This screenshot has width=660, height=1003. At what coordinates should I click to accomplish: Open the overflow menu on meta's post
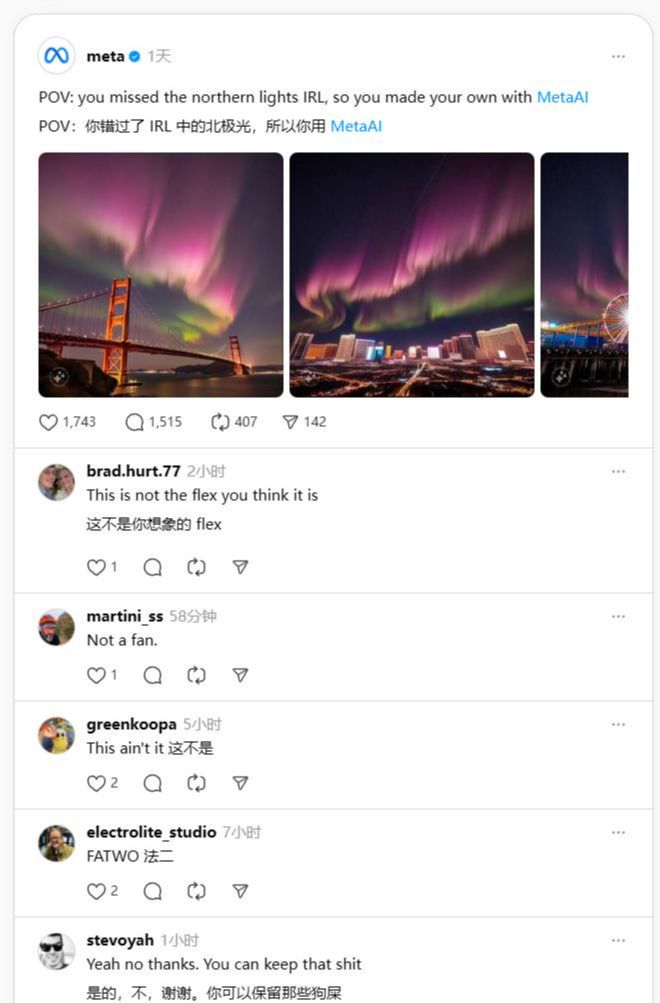point(618,56)
